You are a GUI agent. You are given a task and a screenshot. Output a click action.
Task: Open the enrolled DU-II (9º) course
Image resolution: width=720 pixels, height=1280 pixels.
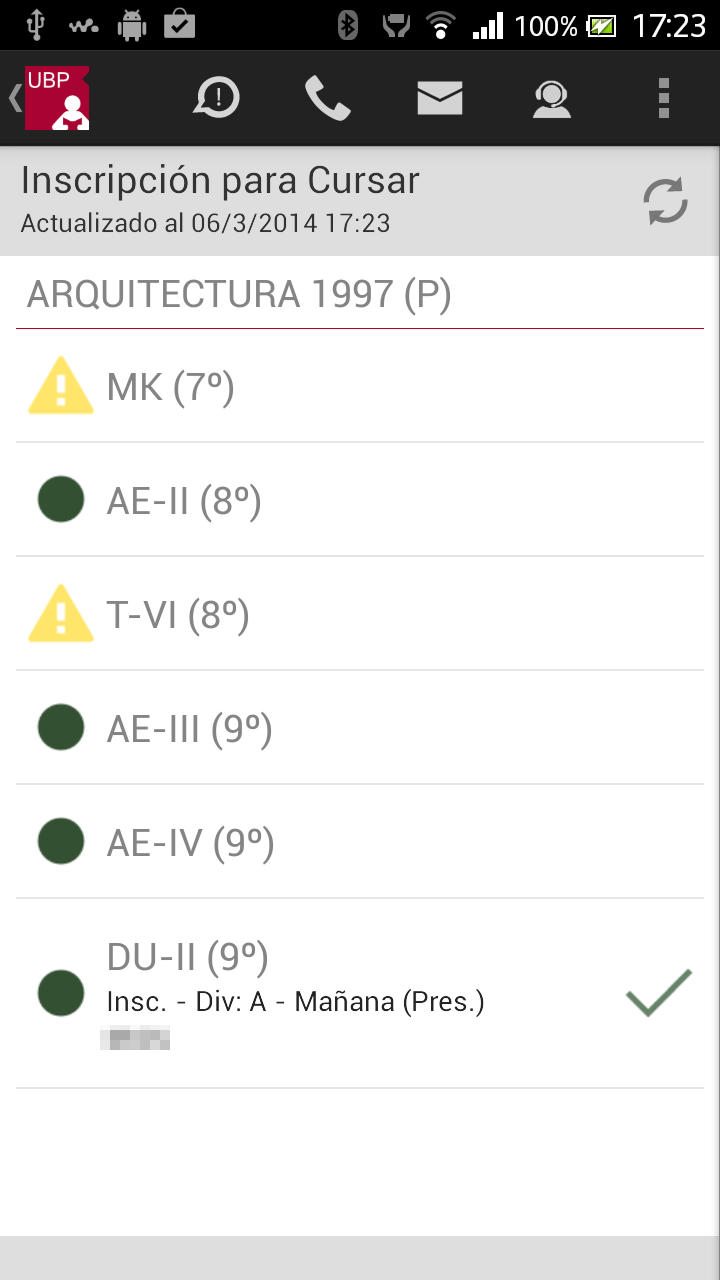click(x=360, y=992)
